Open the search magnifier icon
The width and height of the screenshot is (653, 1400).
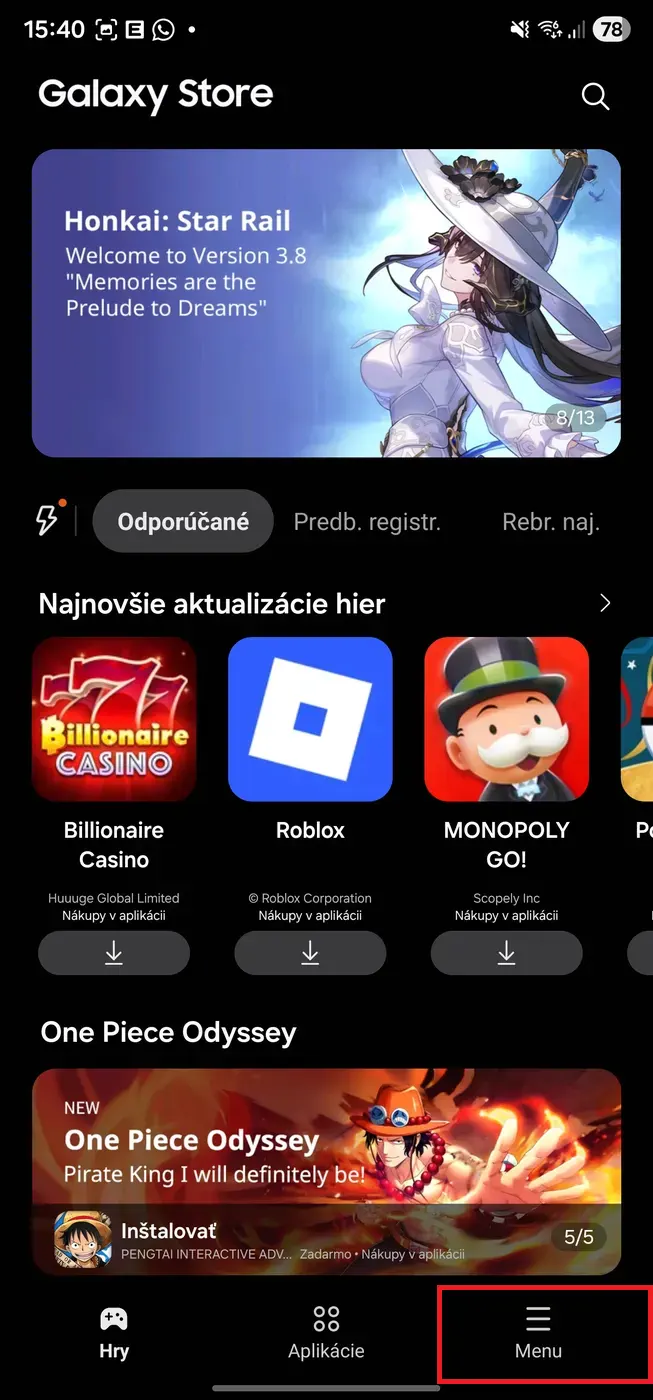coord(595,96)
